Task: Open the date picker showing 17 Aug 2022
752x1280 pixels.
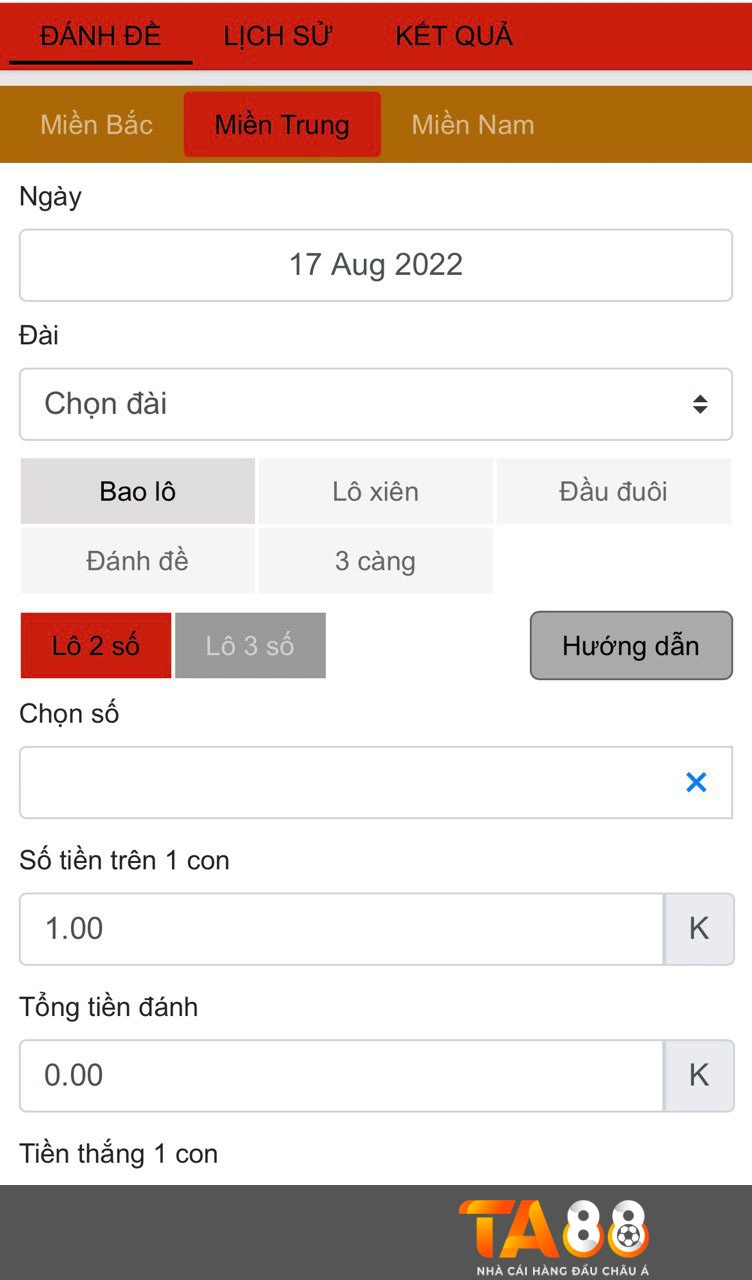Action: (376, 265)
